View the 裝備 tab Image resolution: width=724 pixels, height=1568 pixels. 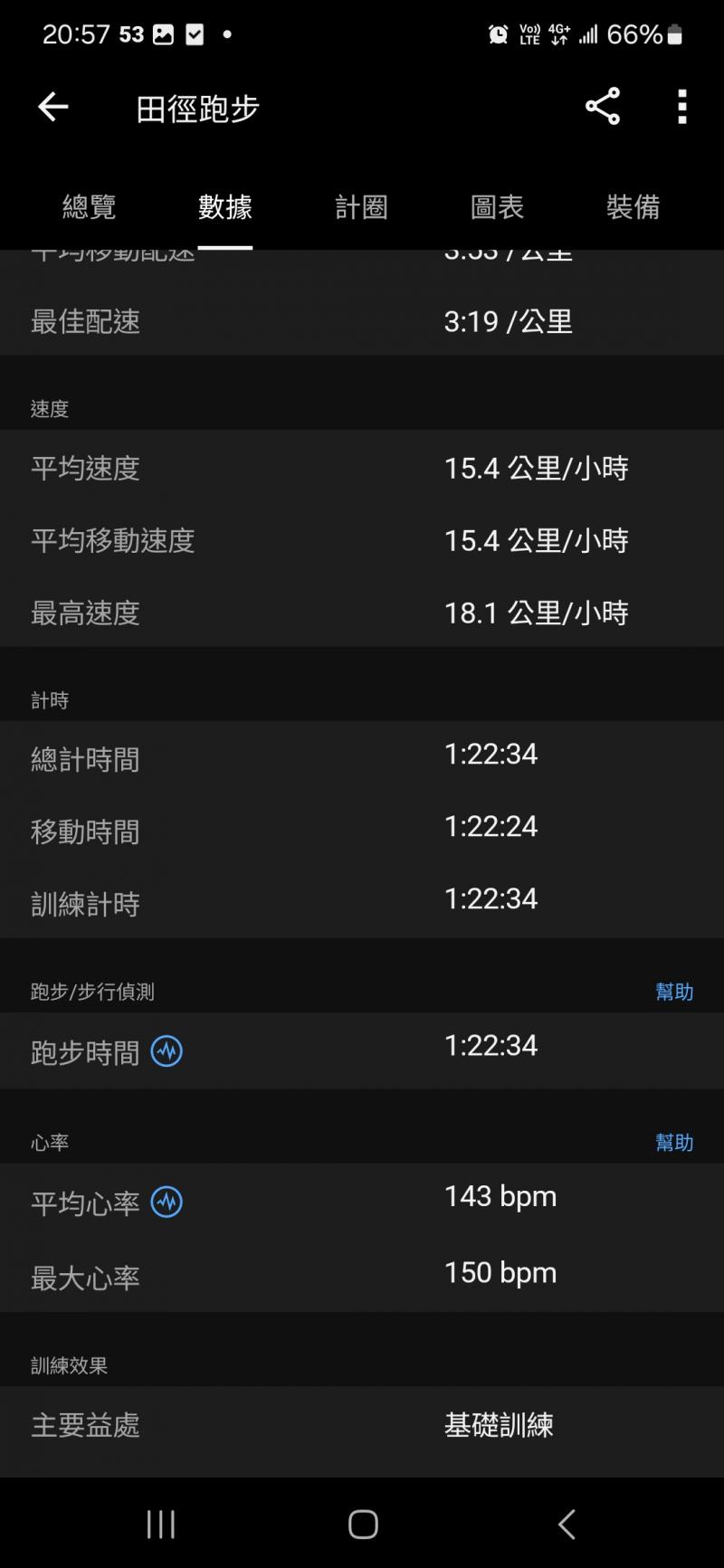pyautogui.click(x=633, y=207)
